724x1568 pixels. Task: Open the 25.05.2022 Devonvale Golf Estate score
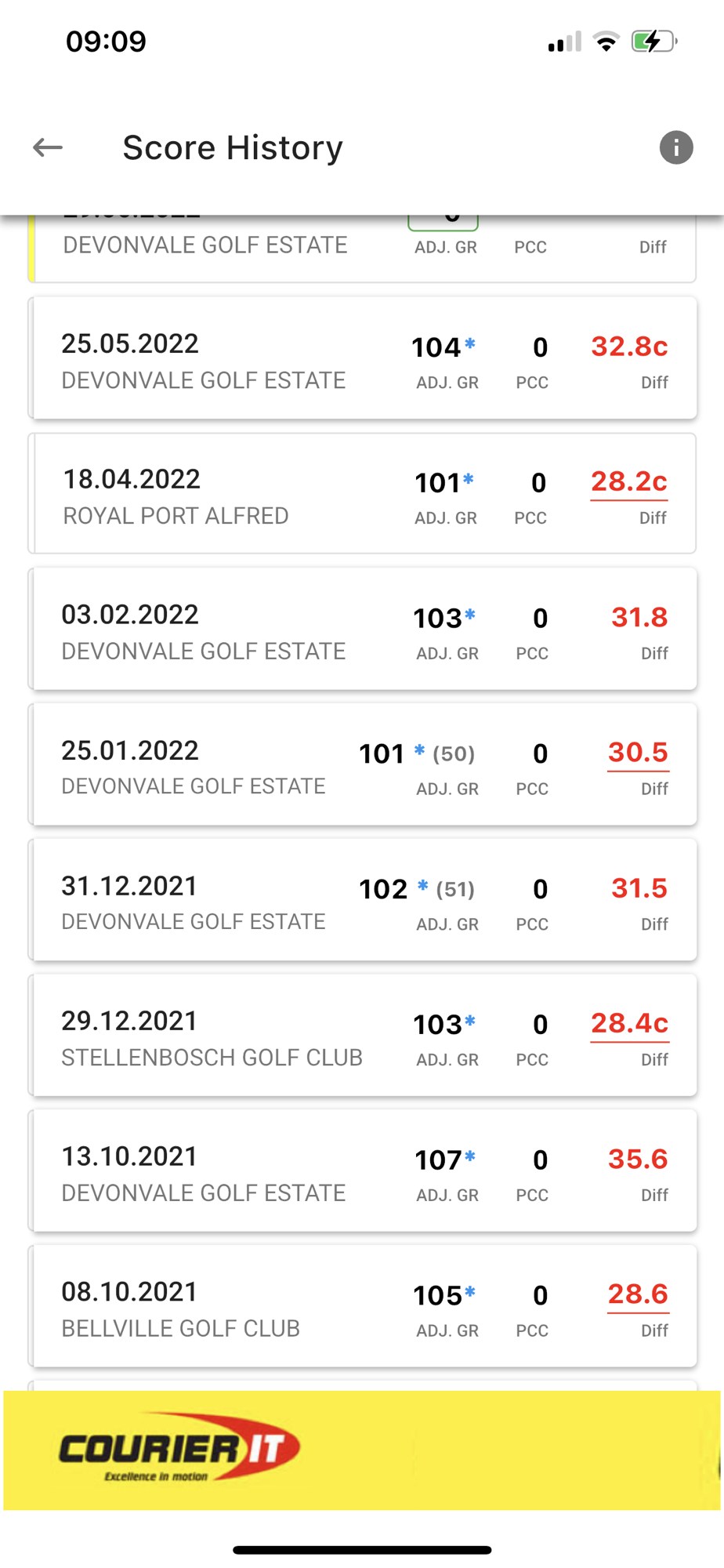click(x=362, y=359)
